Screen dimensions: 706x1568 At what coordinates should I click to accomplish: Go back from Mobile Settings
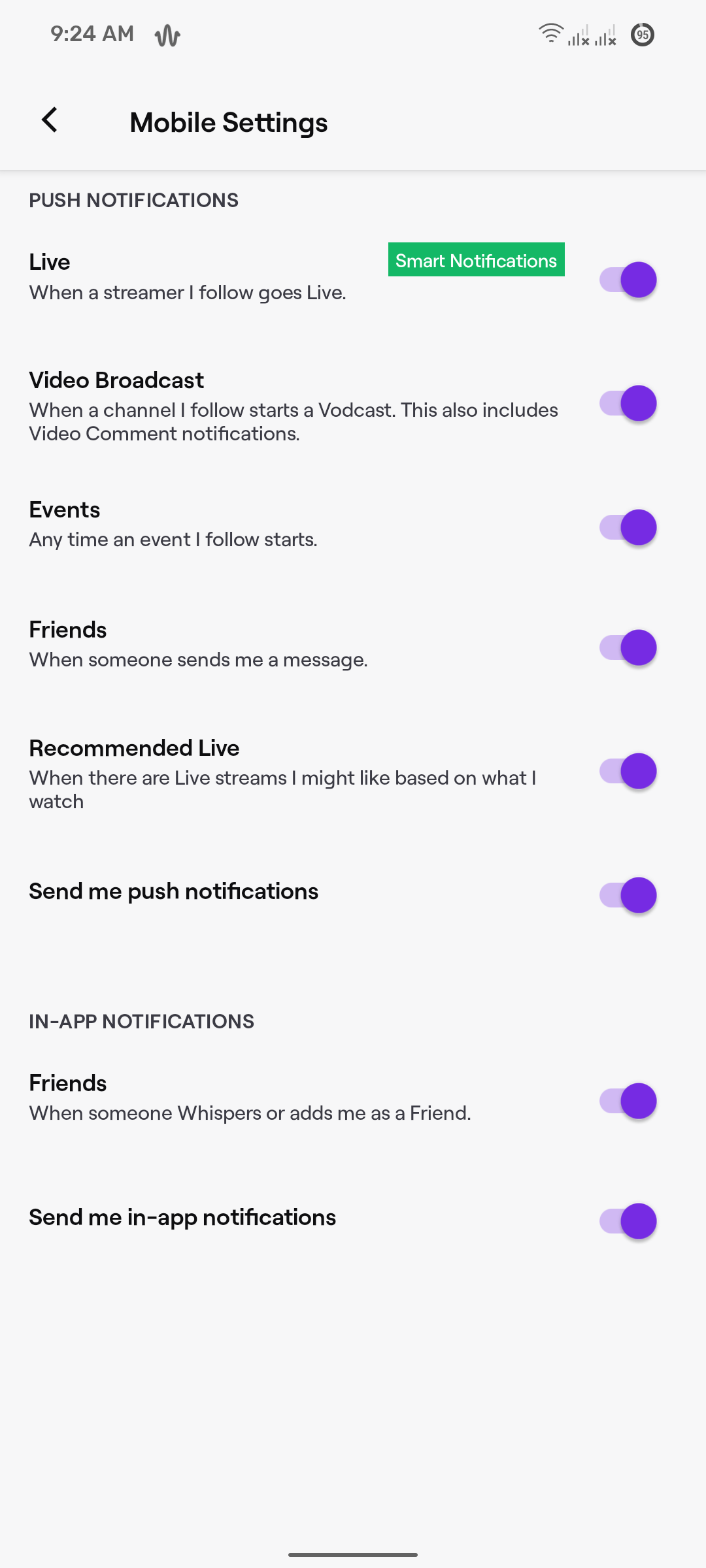(50, 121)
